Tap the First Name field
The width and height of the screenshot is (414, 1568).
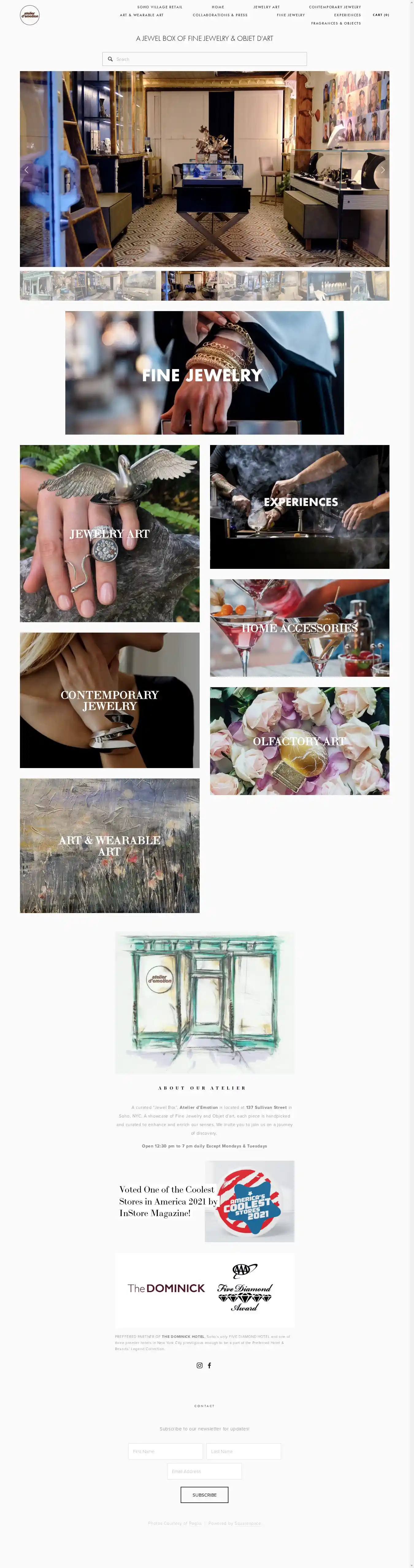(x=165, y=1451)
